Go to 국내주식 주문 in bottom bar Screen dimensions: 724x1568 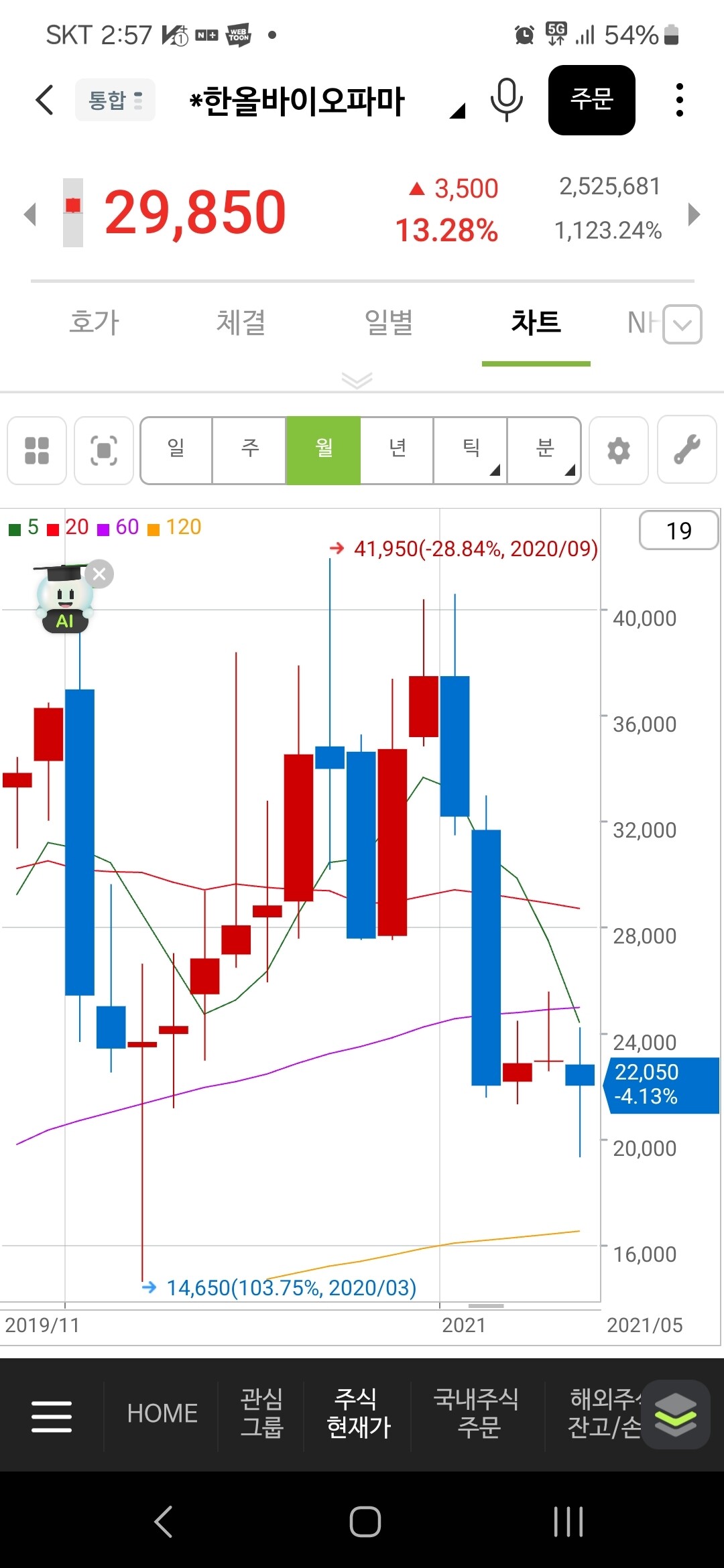click(x=477, y=1413)
